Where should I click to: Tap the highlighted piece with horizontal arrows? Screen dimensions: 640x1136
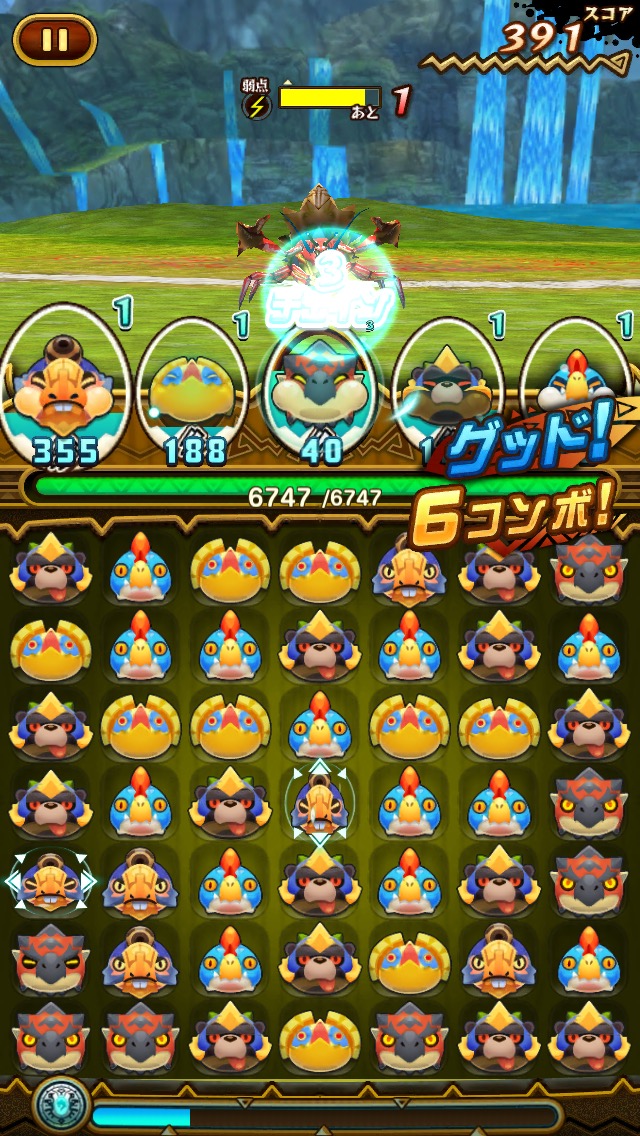coord(50,881)
